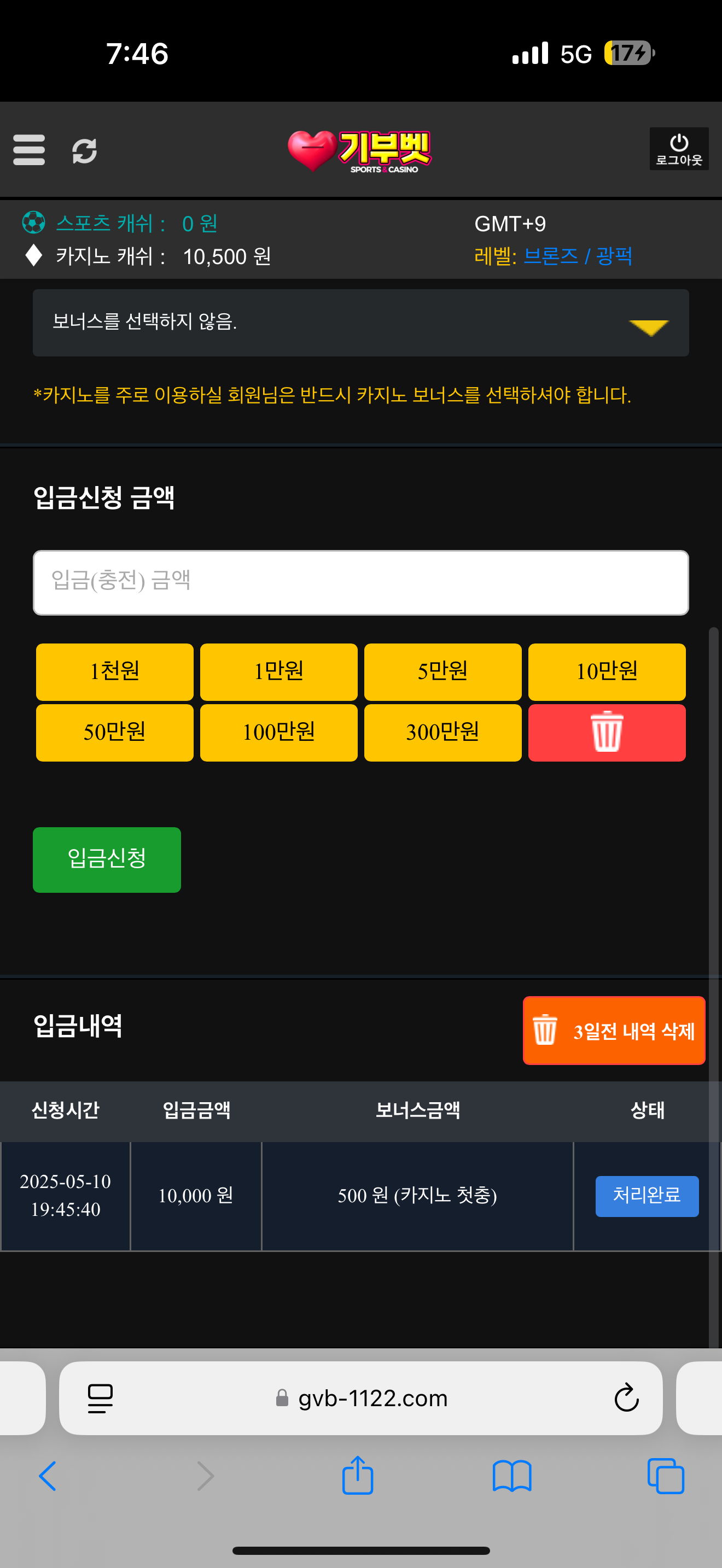
Task: Open the hamburger menu
Action: pyautogui.click(x=28, y=150)
